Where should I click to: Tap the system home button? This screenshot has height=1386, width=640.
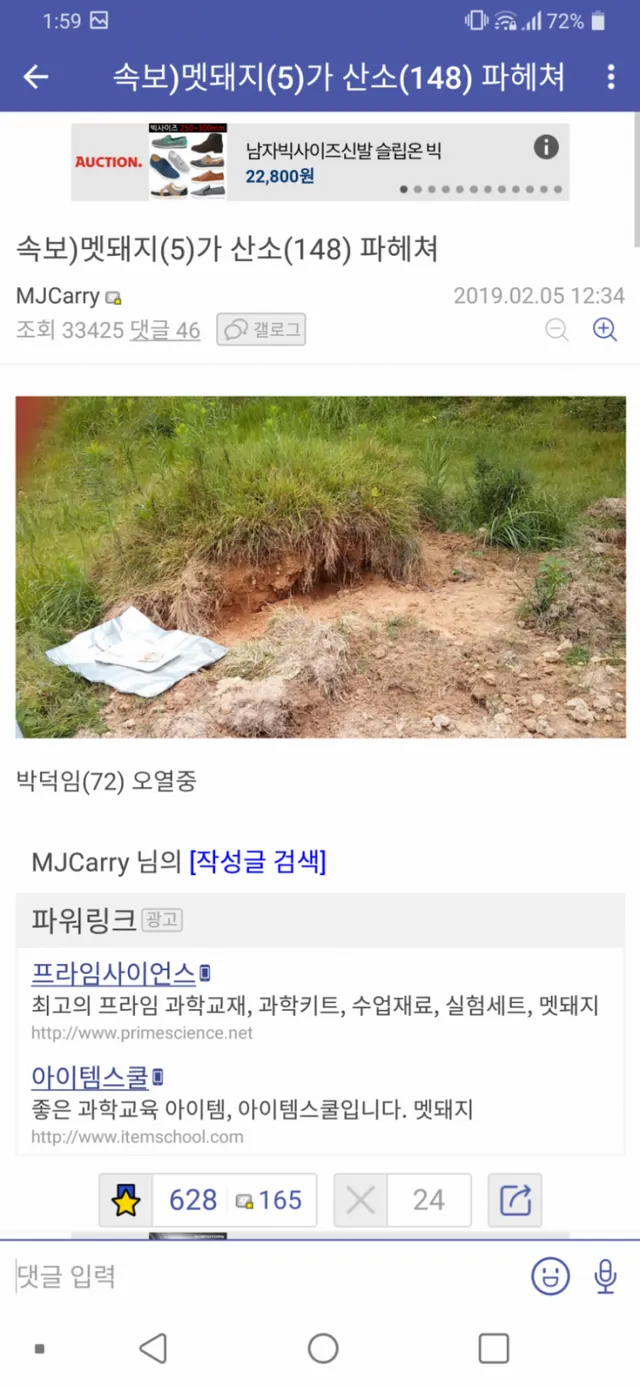point(323,1349)
